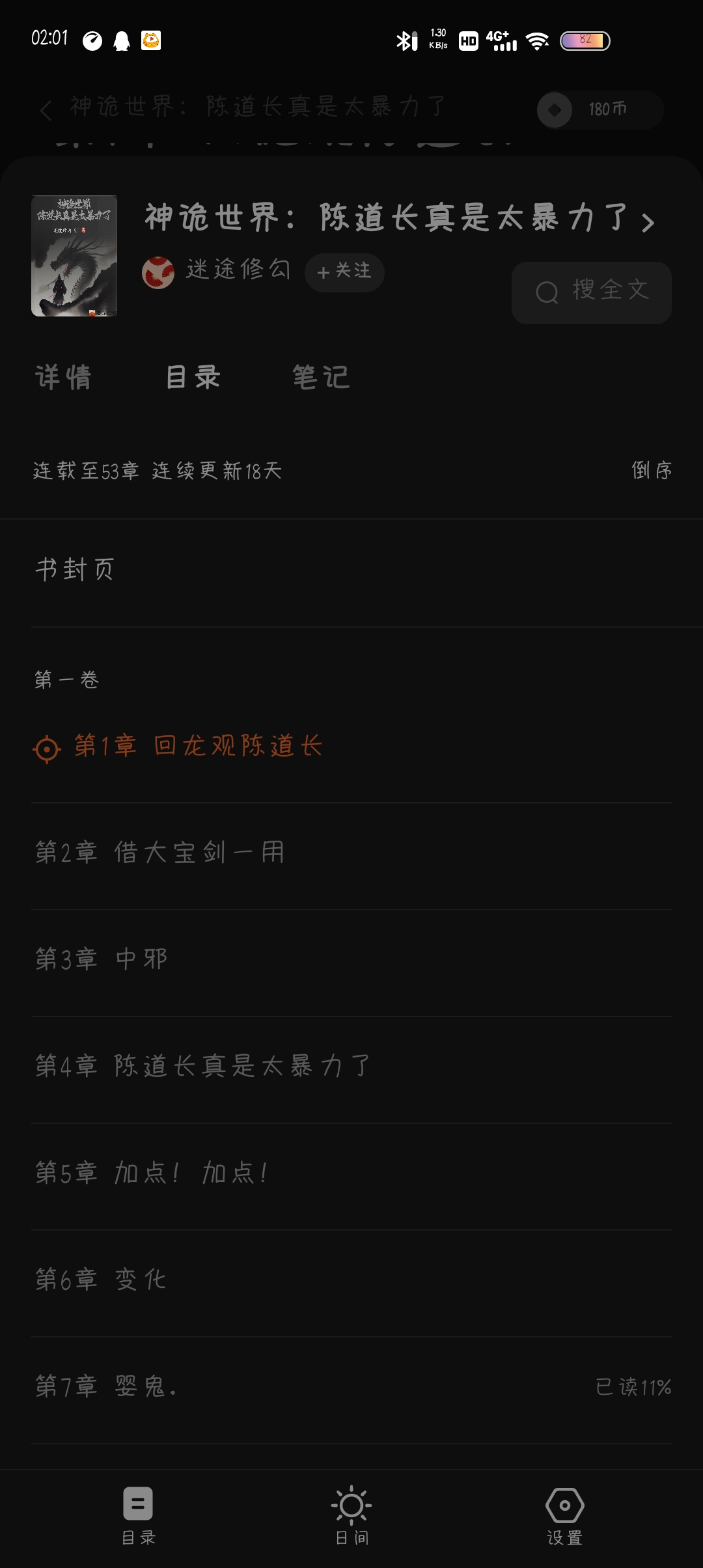Go back using the top-left arrow

[46, 109]
